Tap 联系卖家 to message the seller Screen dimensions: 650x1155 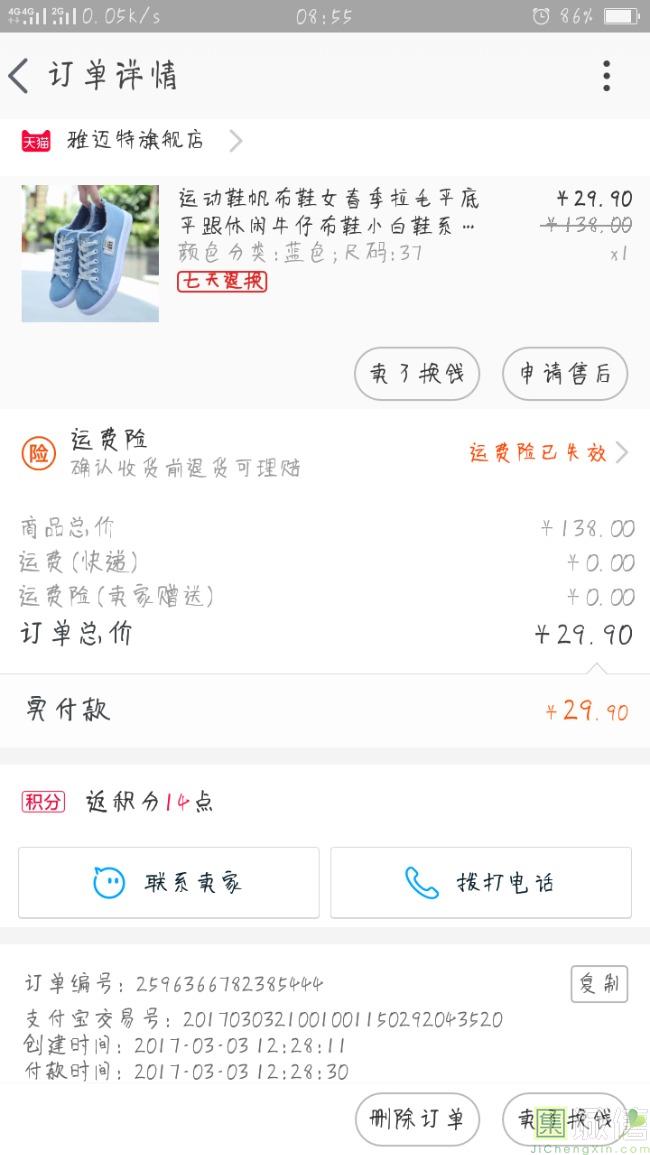[168, 882]
